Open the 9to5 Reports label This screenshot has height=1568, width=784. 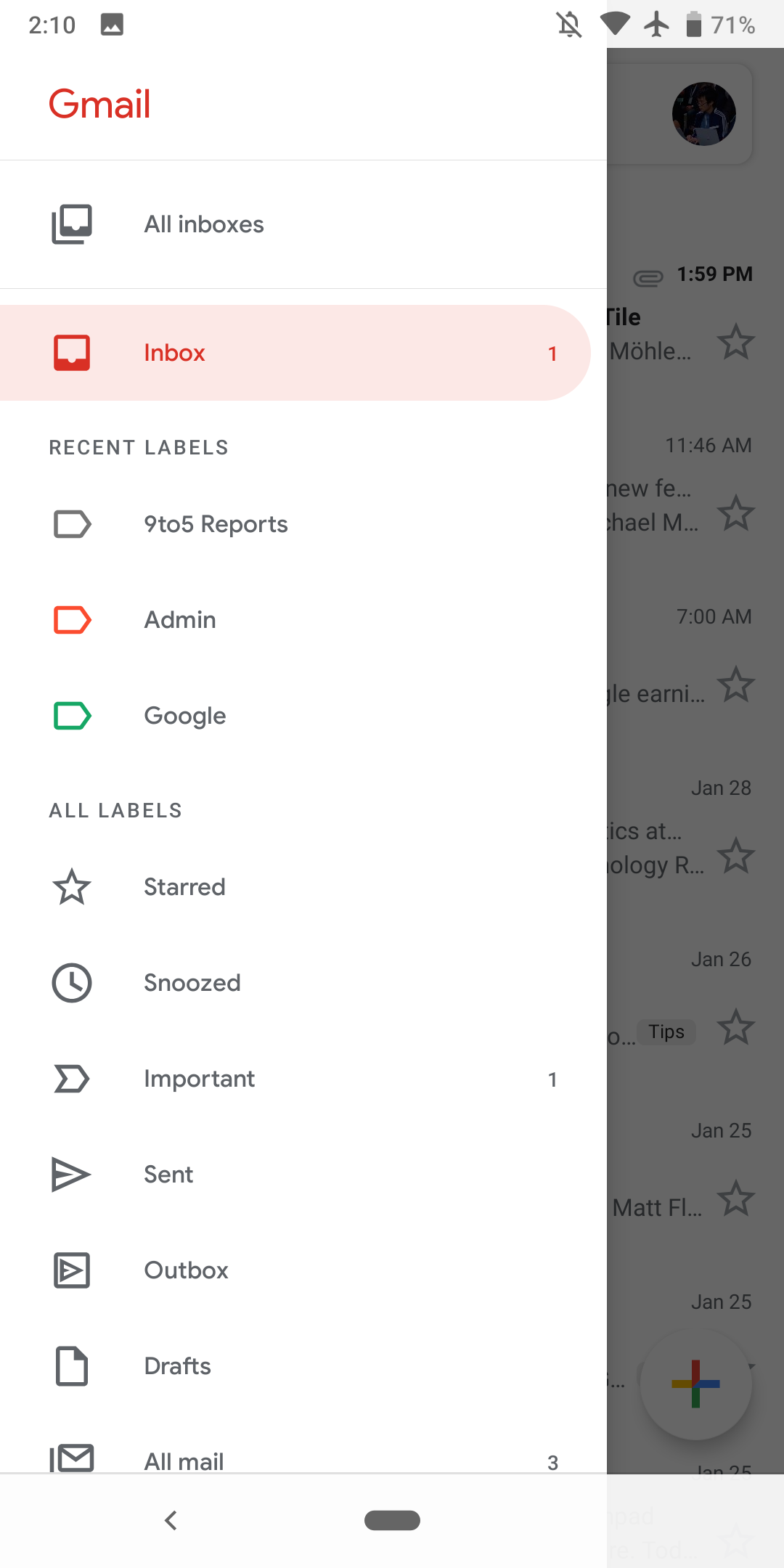click(x=216, y=523)
